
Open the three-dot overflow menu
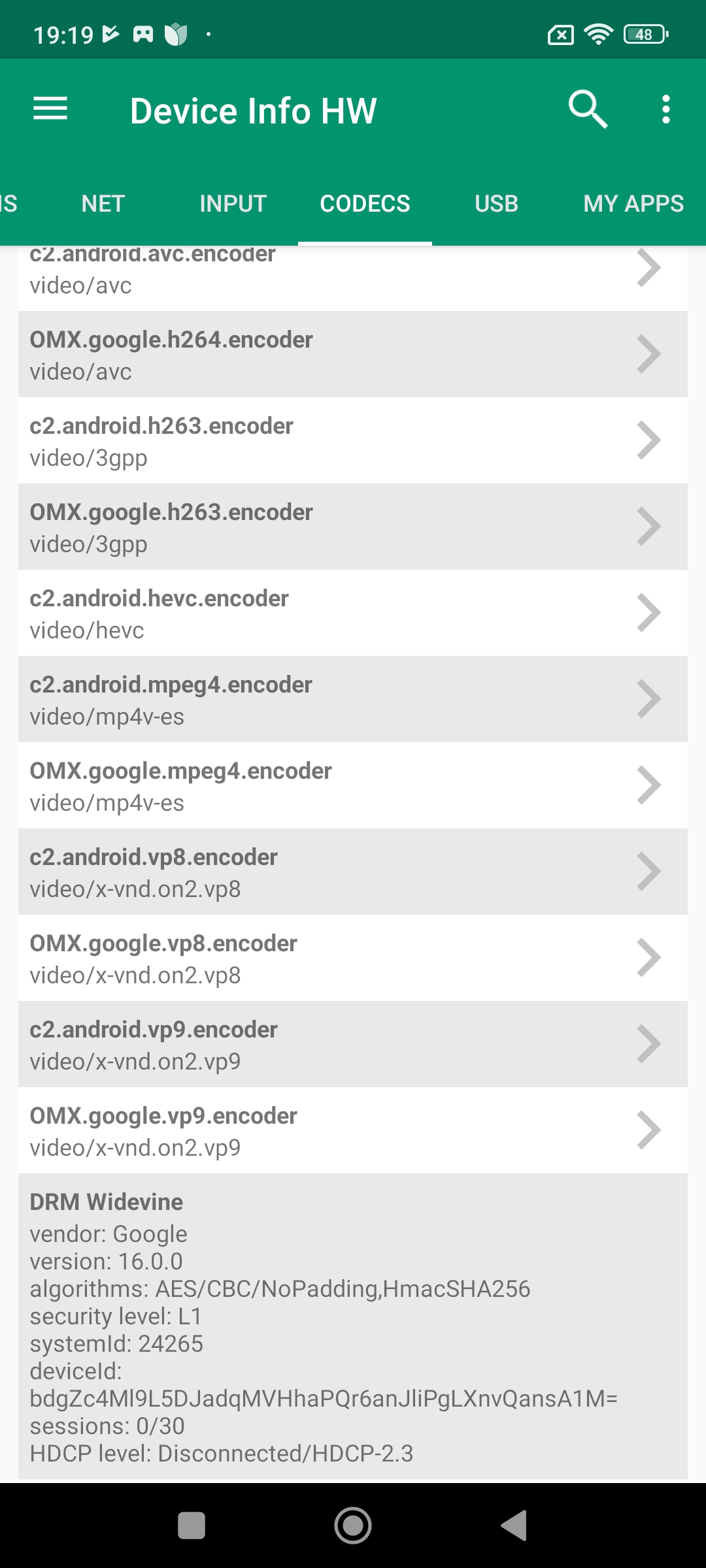[665, 109]
